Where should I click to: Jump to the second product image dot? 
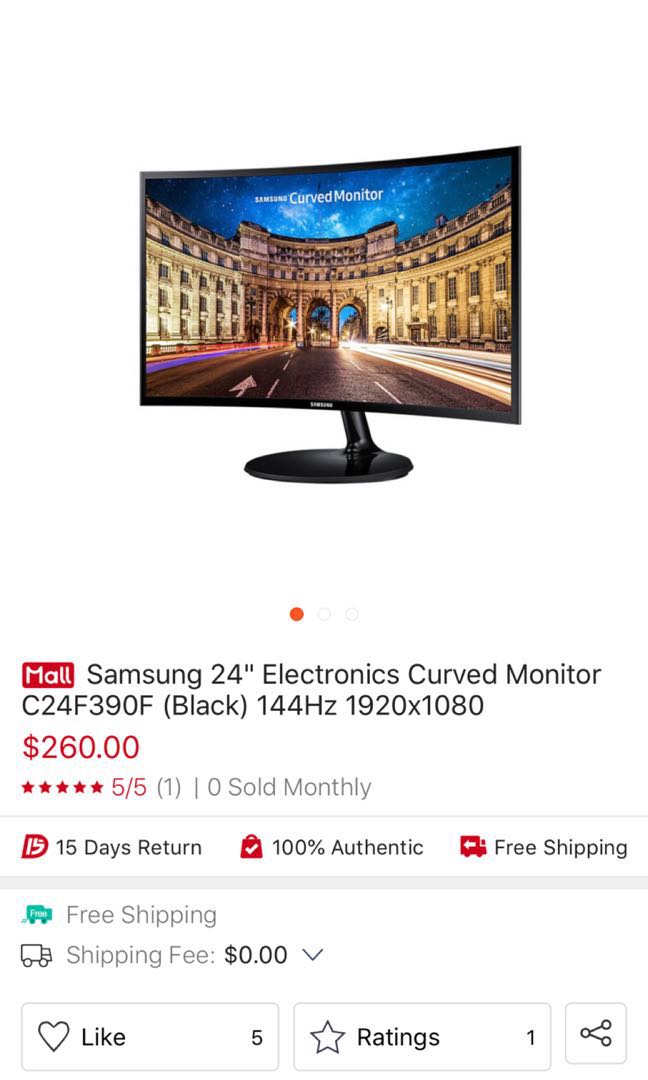(x=324, y=614)
